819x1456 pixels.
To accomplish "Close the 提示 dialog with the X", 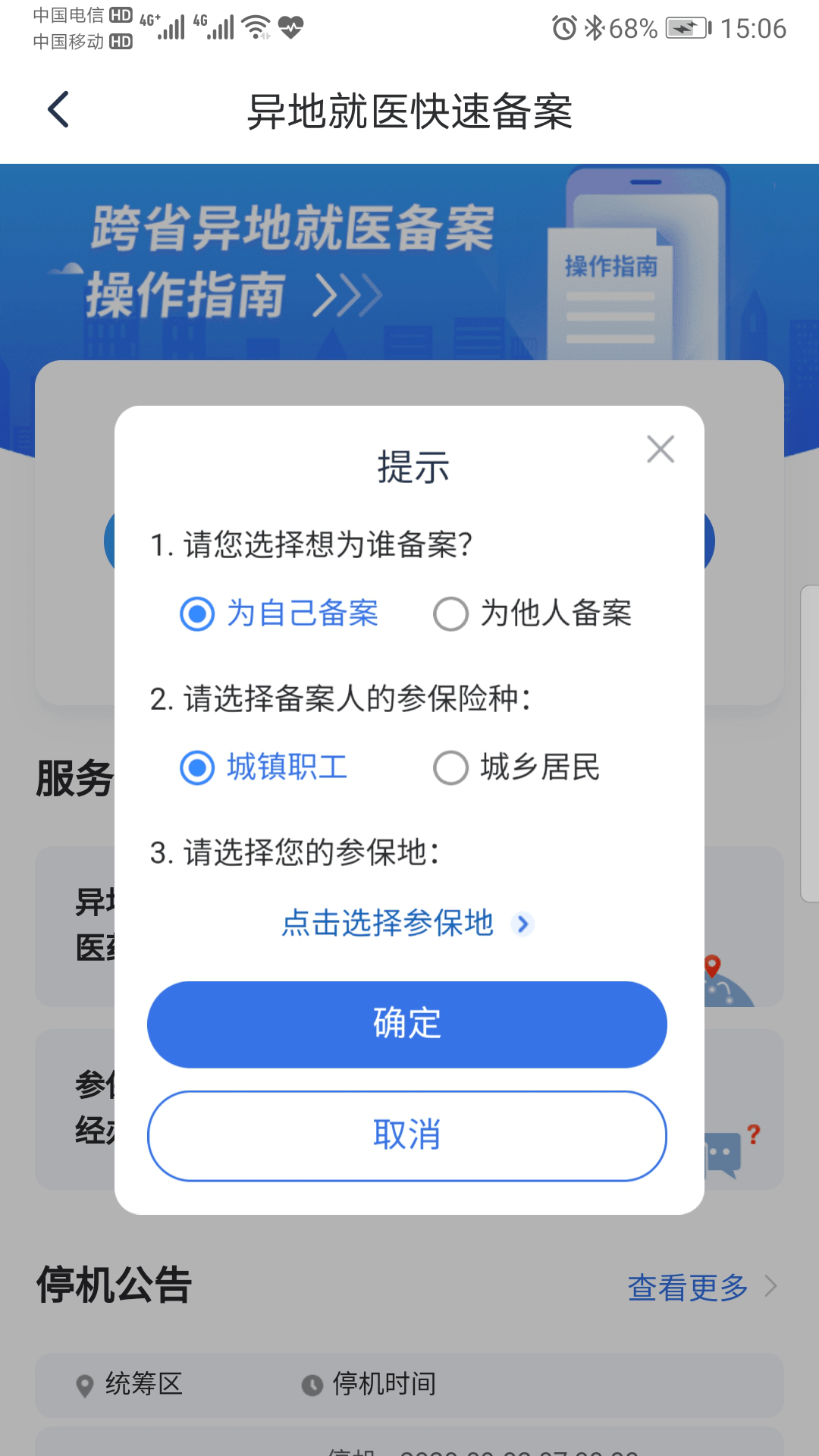I will (661, 449).
